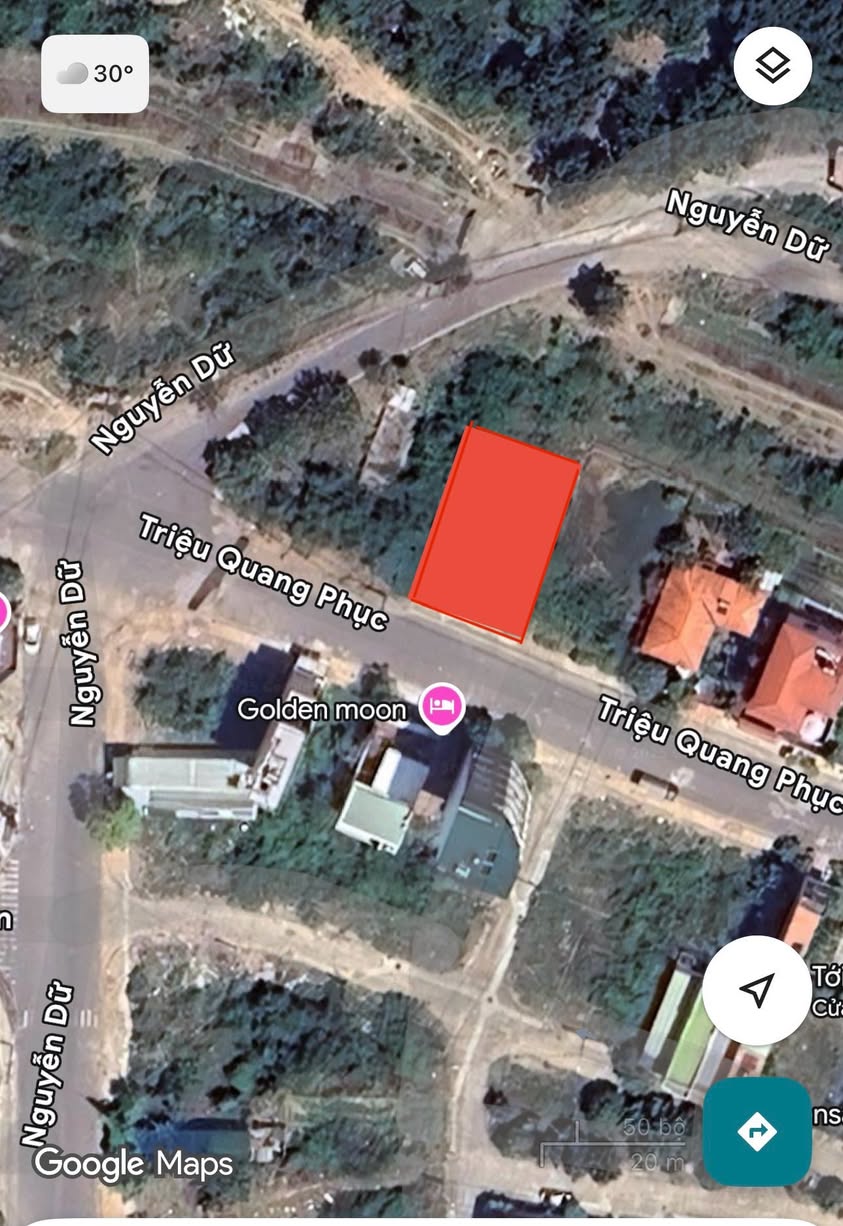Select the vertical Nguyễn Dữ label on the left
Screen dimensions: 843x1226
click(80, 640)
